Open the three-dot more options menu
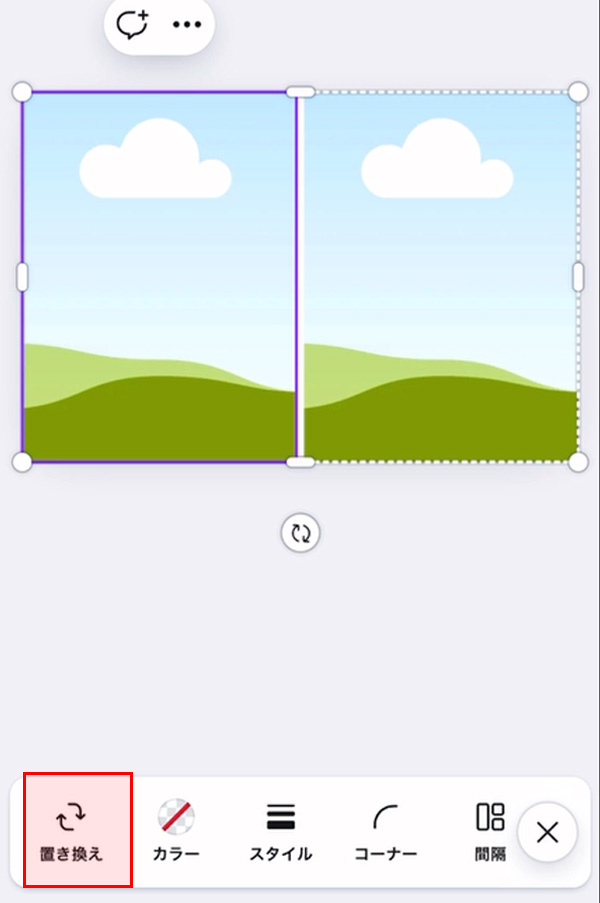Viewport: 600px width, 903px height. [186, 24]
